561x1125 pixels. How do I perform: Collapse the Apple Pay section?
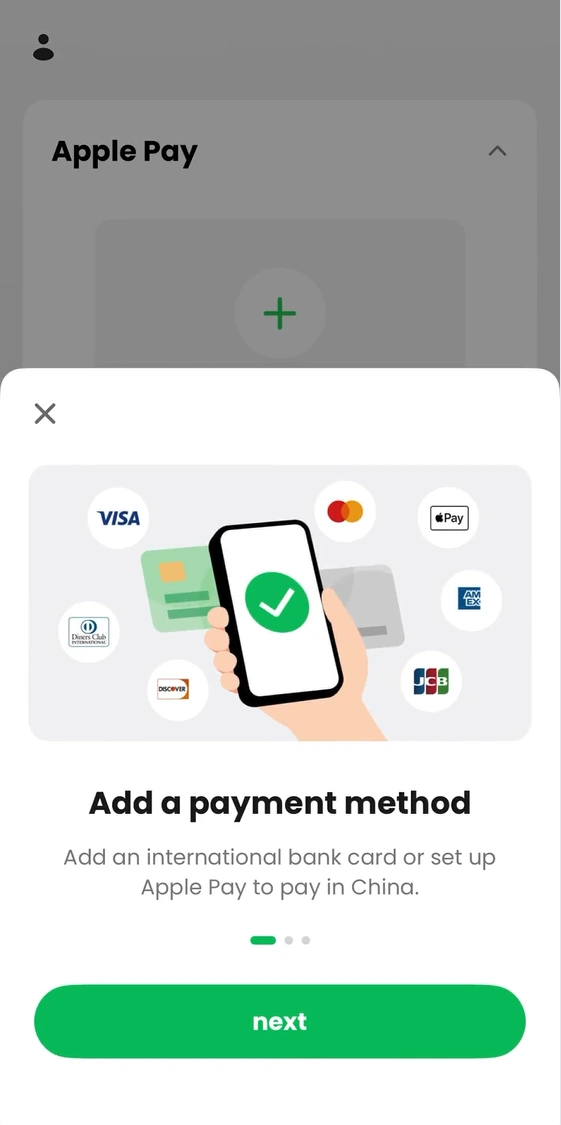pos(497,151)
